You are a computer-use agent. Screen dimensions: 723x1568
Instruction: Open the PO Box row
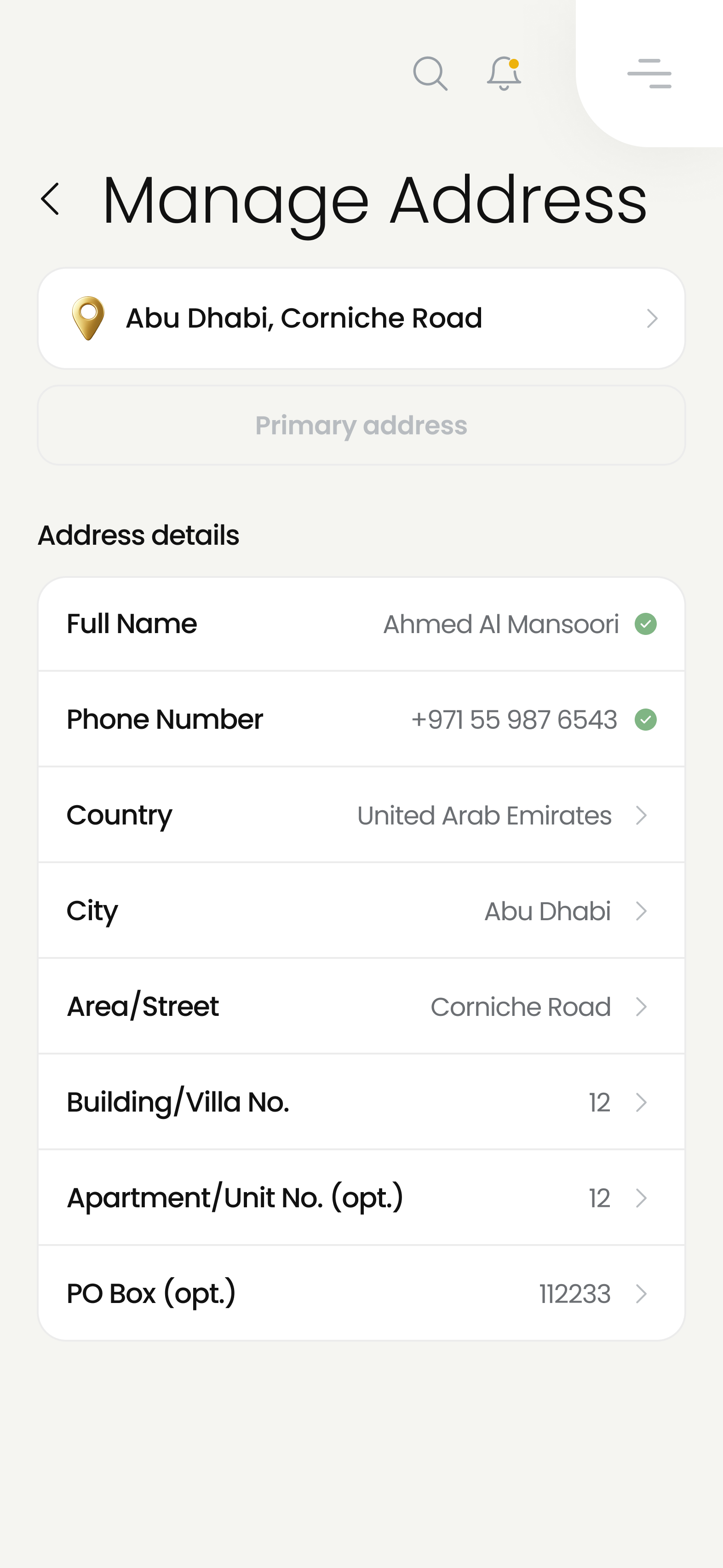pos(361,1293)
